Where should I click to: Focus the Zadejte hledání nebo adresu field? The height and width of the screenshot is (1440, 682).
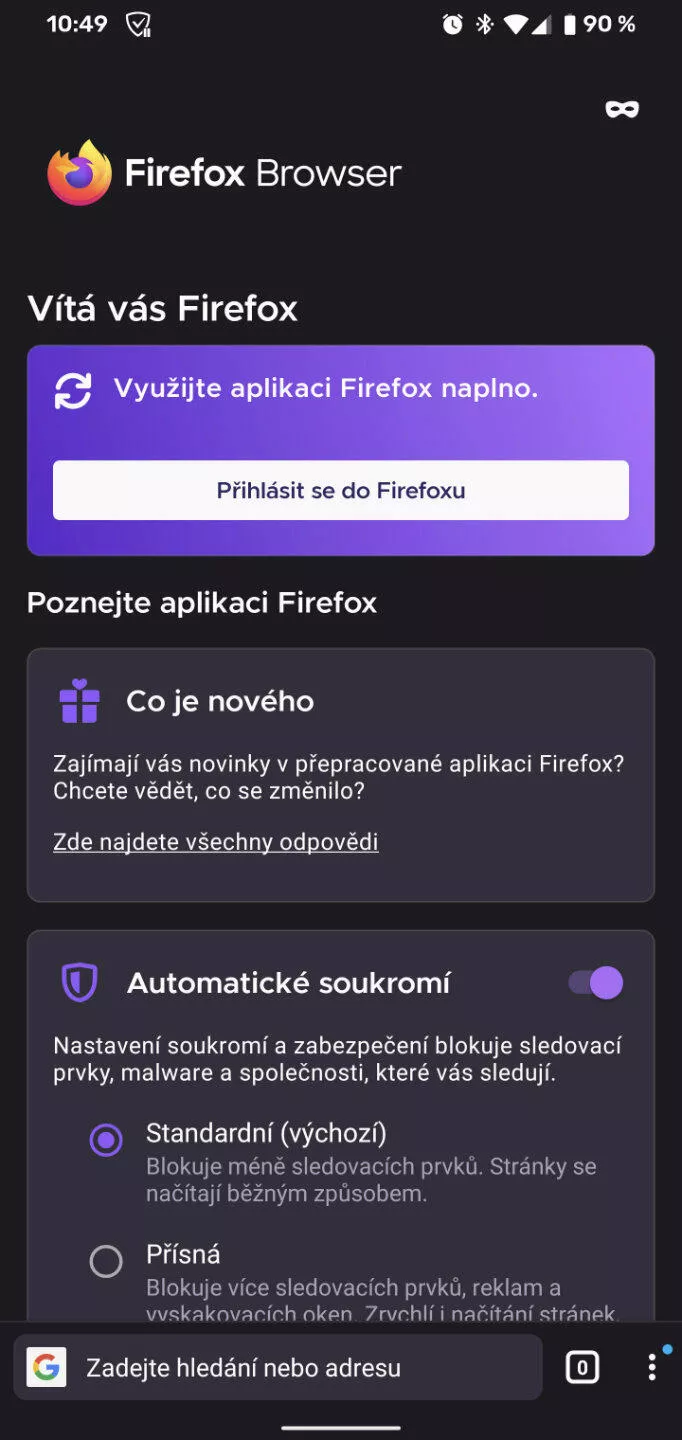(278, 1367)
